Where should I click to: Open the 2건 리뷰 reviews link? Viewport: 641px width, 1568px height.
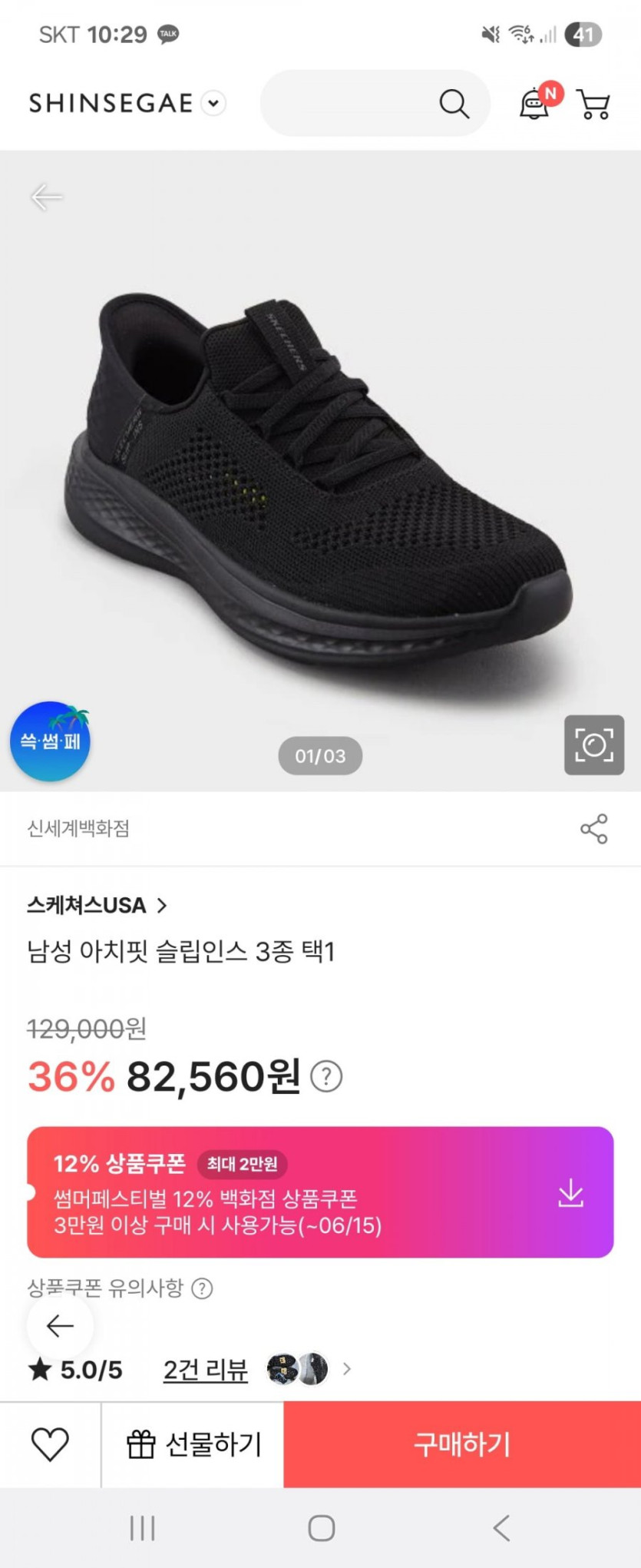tap(205, 1369)
